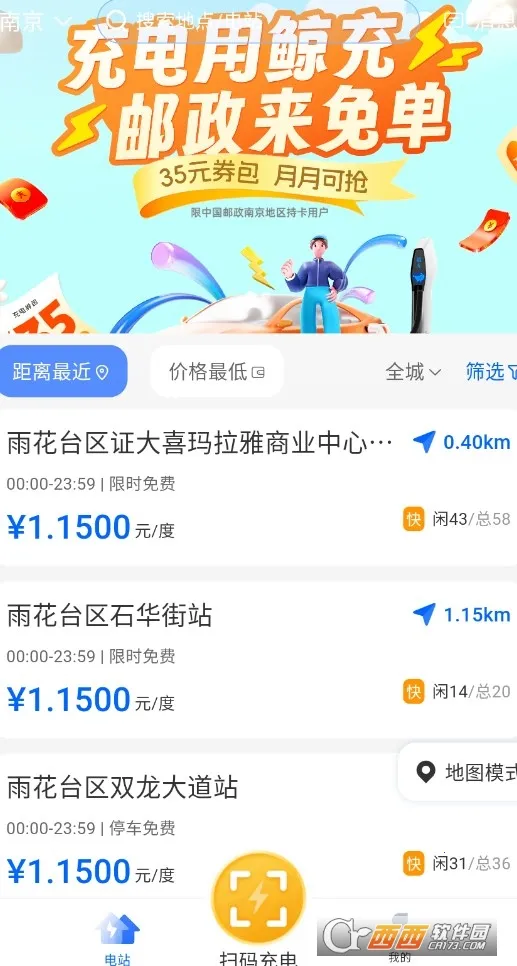Viewport: 517px width, 966px height.
Task: Sort by 价格最低
Action: point(217,371)
